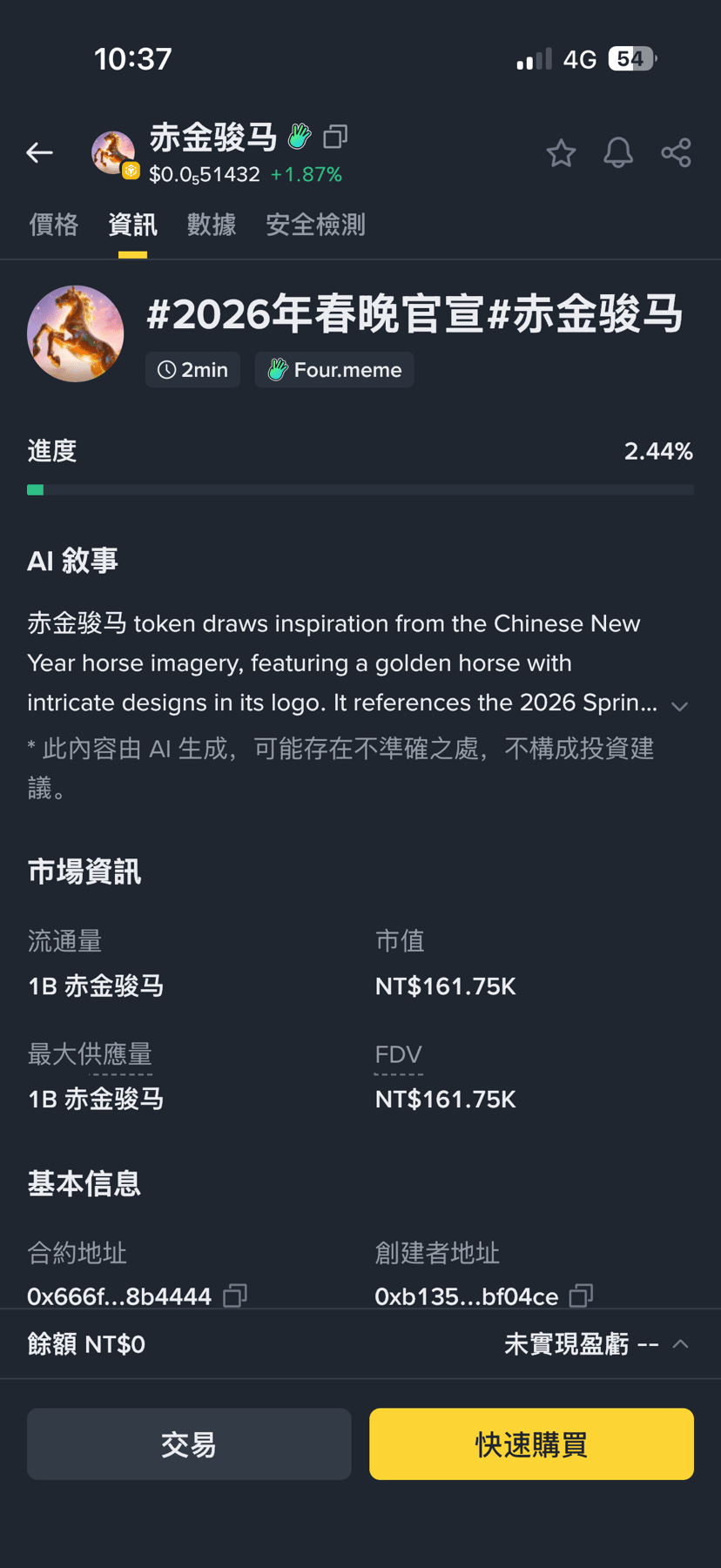Open the 安全檢測 tab

click(x=315, y=225)
